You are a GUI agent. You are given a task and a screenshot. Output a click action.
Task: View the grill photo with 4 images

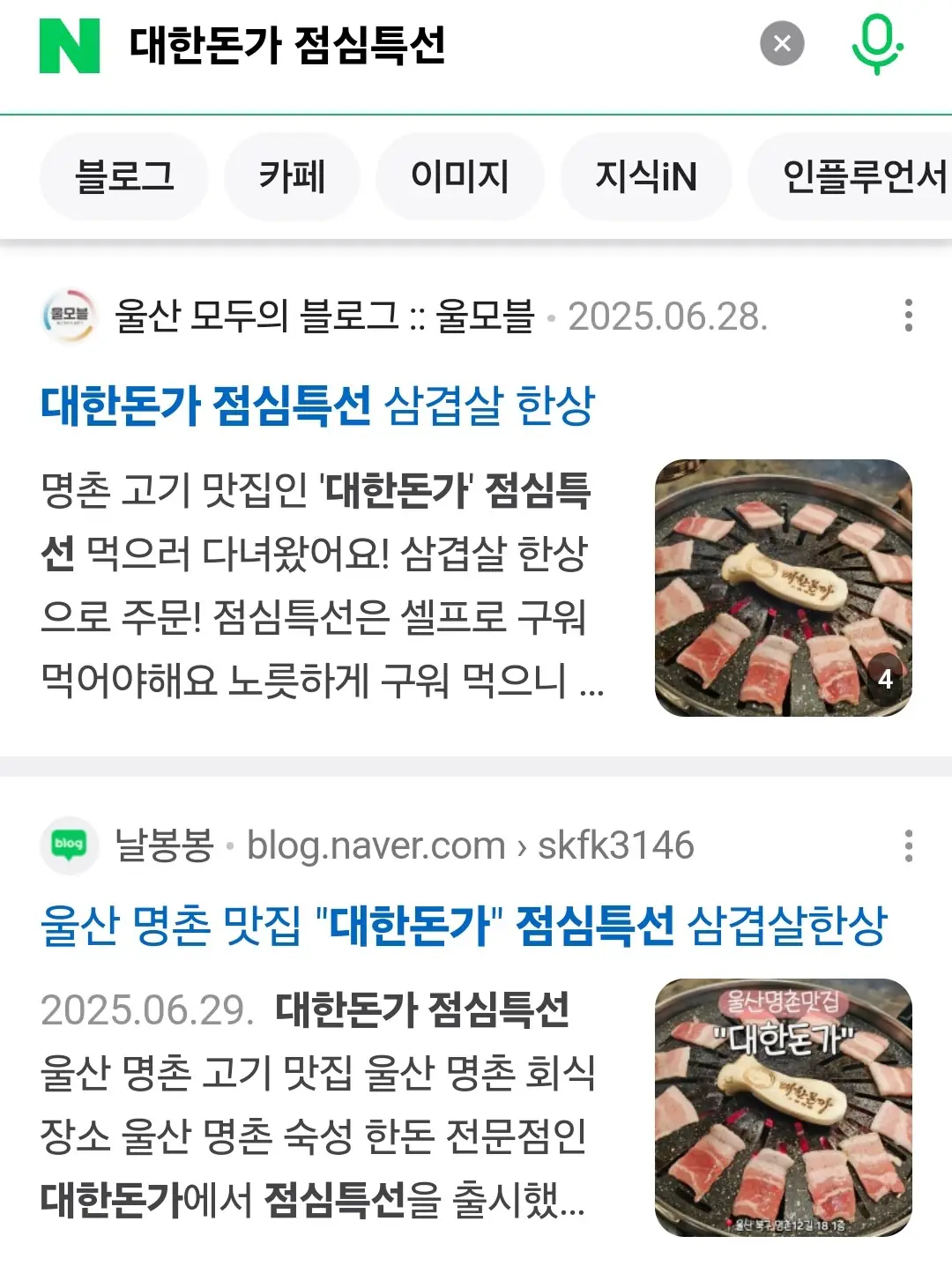(x=783, y=587)
